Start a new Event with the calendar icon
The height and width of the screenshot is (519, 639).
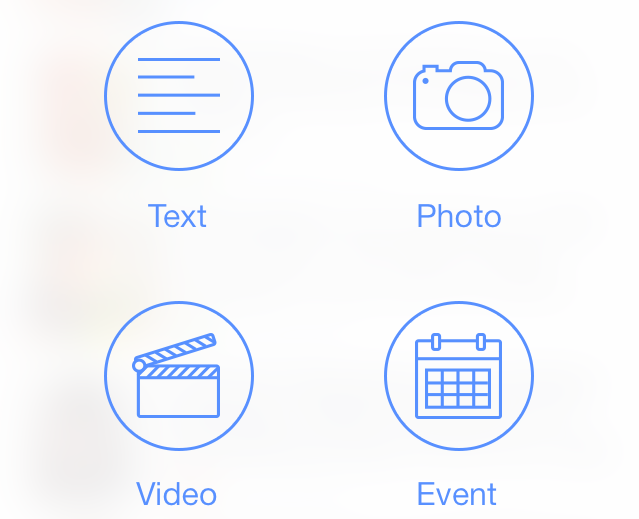tap(459, 376)
